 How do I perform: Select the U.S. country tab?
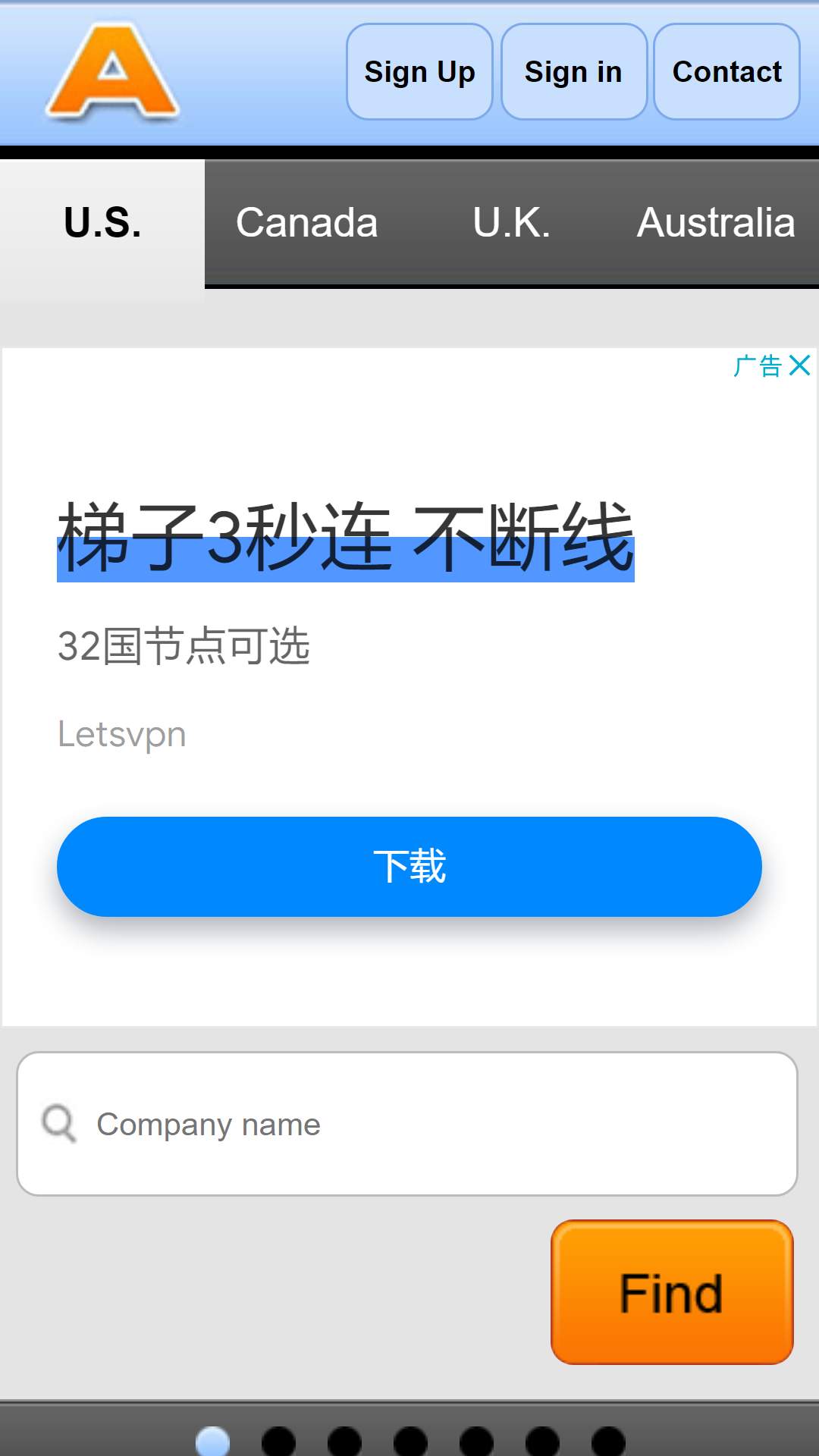click(x=102, y=223)
